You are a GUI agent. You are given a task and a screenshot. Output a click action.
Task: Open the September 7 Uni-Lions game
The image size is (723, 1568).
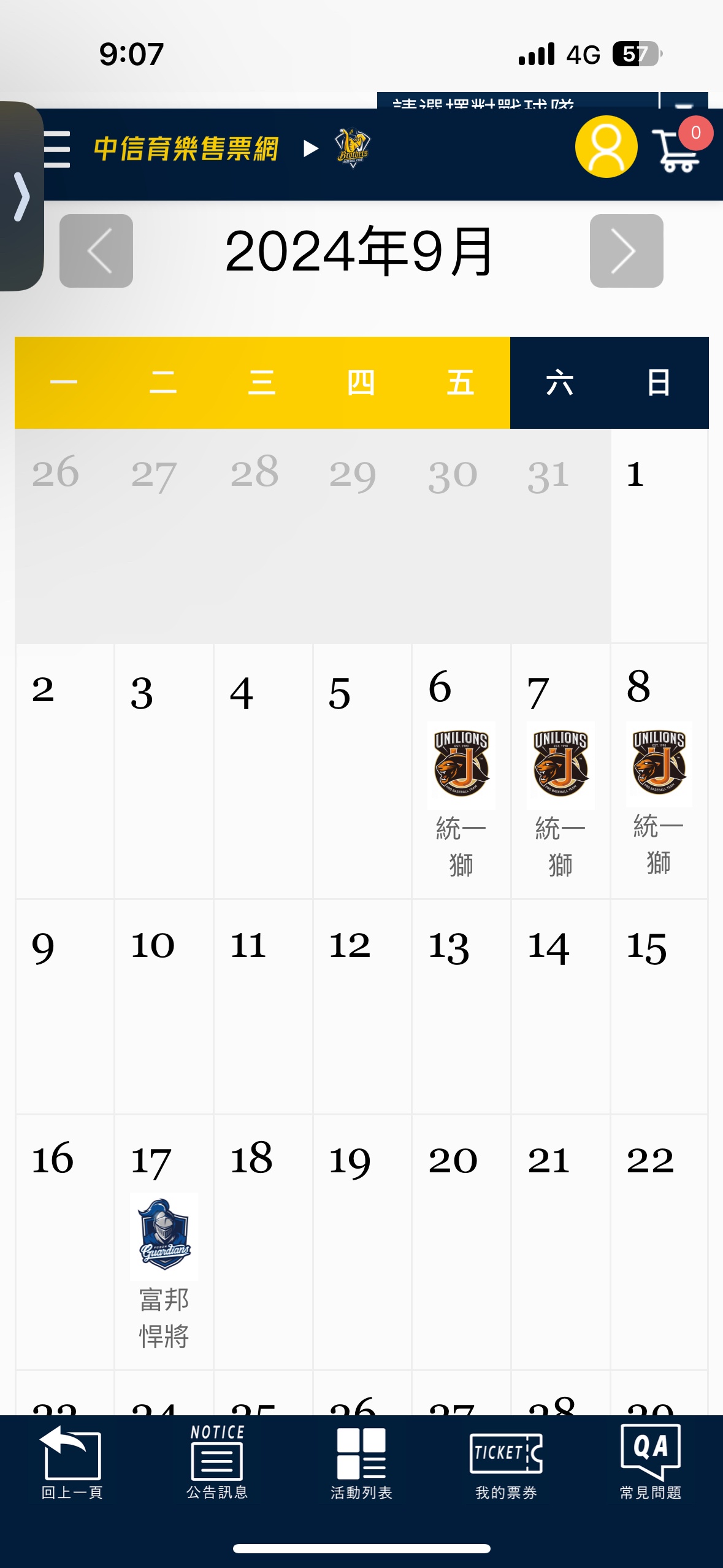pyautogui.click(x=560, y=766)
